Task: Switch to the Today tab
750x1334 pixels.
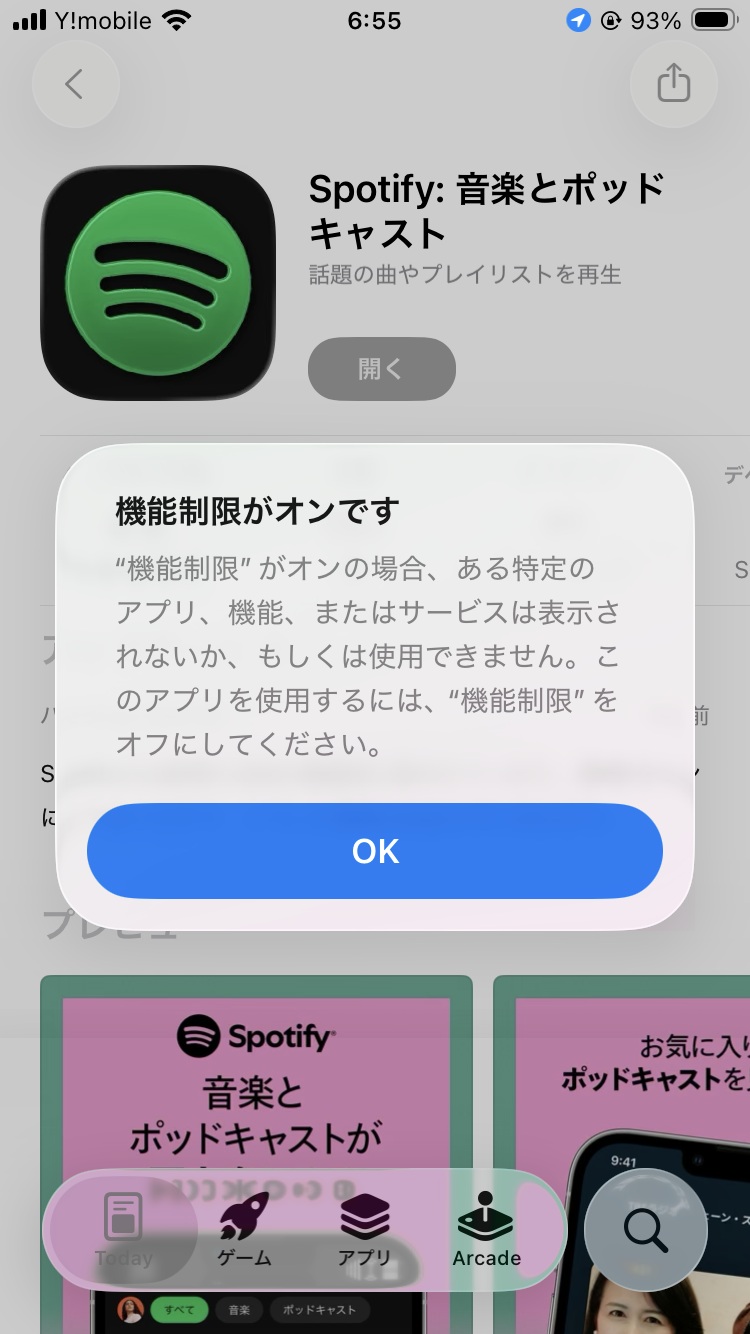Action: [124, 1230]
